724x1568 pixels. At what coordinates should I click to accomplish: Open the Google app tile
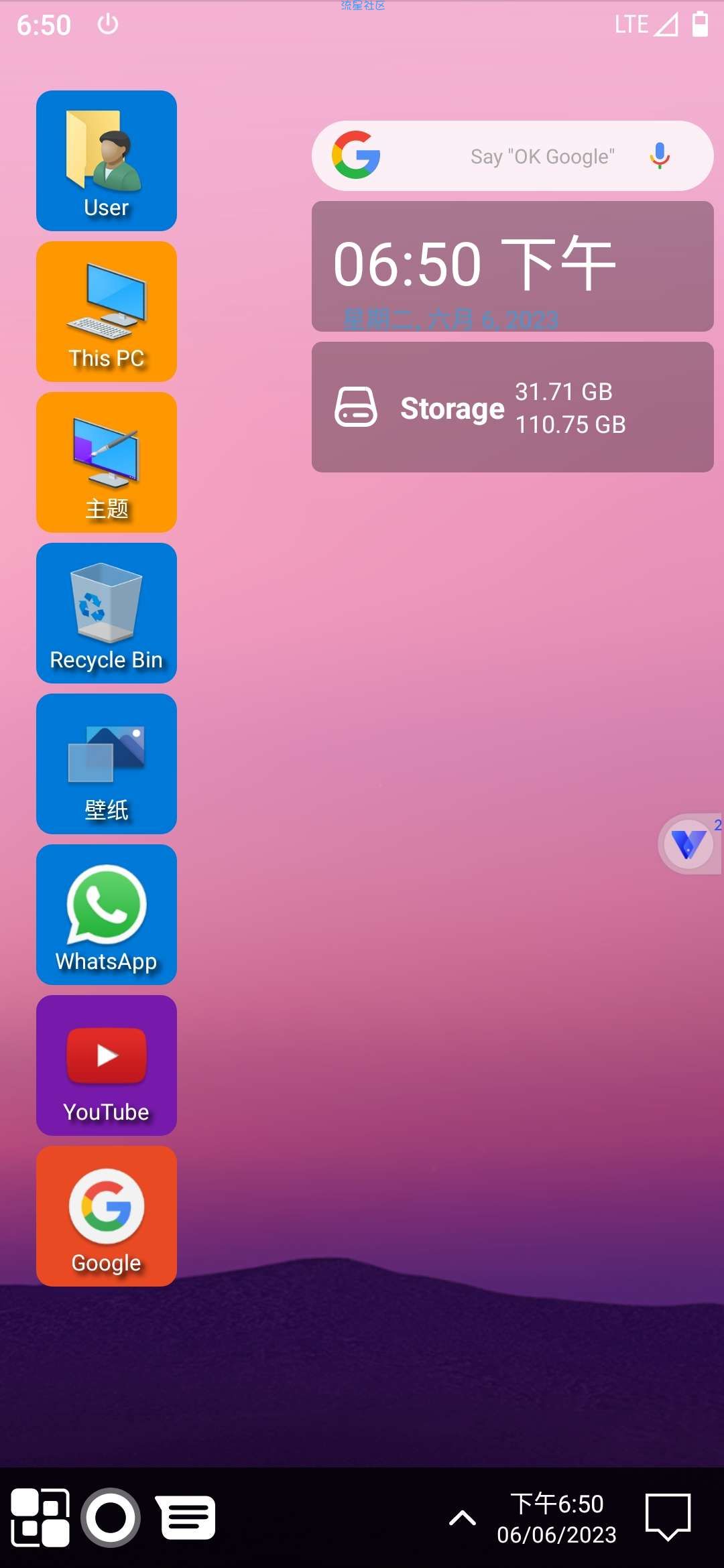coord(107,1216)
